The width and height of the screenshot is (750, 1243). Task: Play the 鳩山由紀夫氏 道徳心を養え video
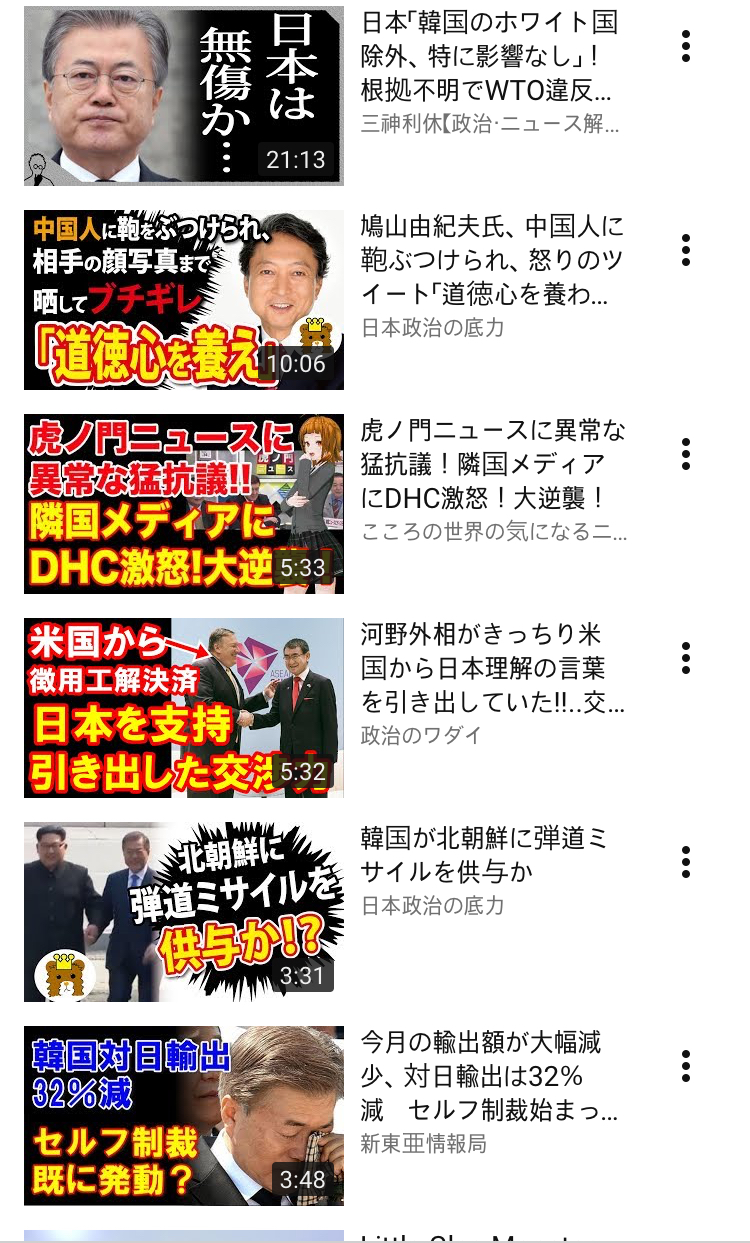tap(184, 300)
